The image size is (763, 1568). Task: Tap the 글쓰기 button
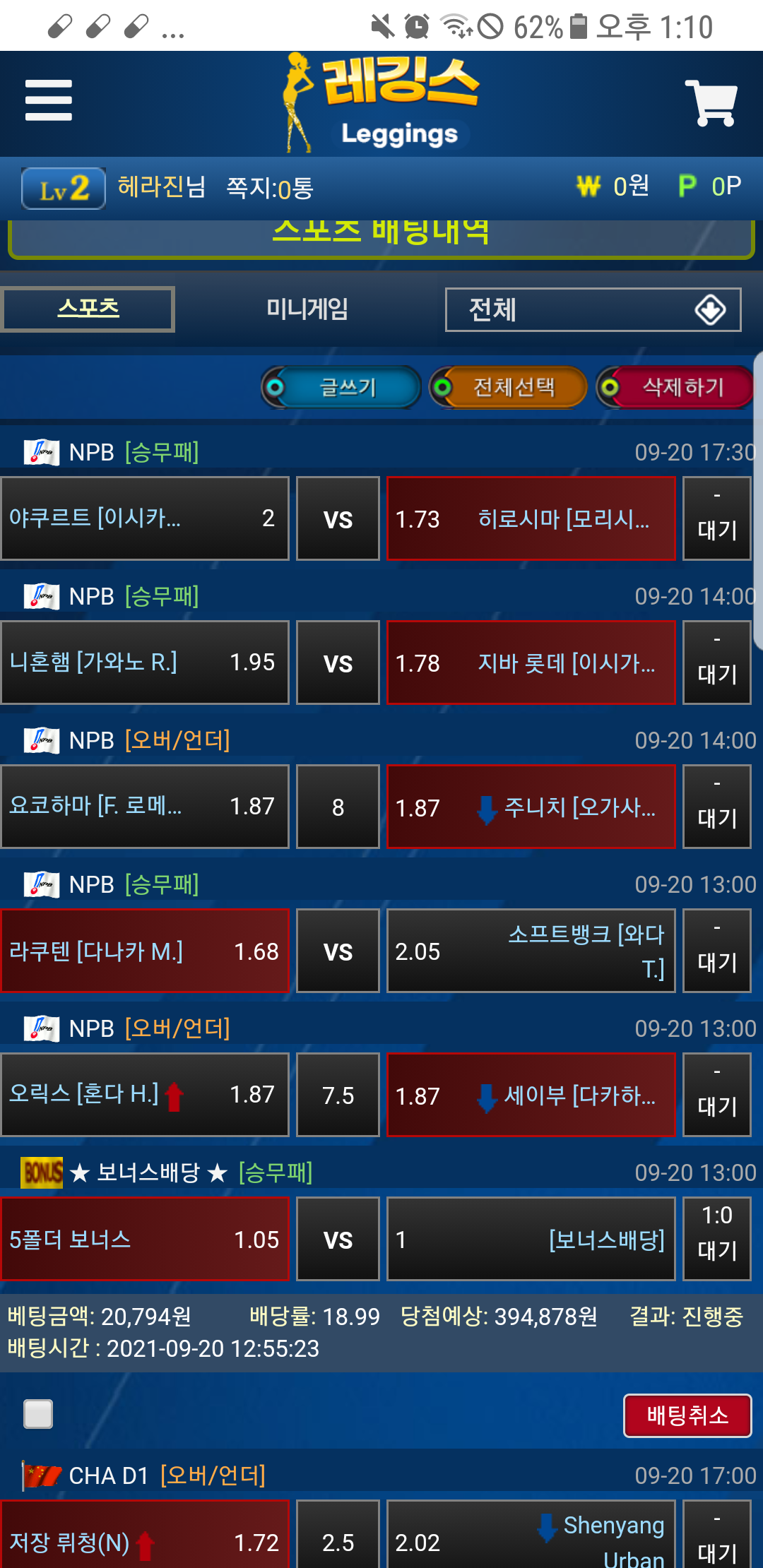click(342, 387)
